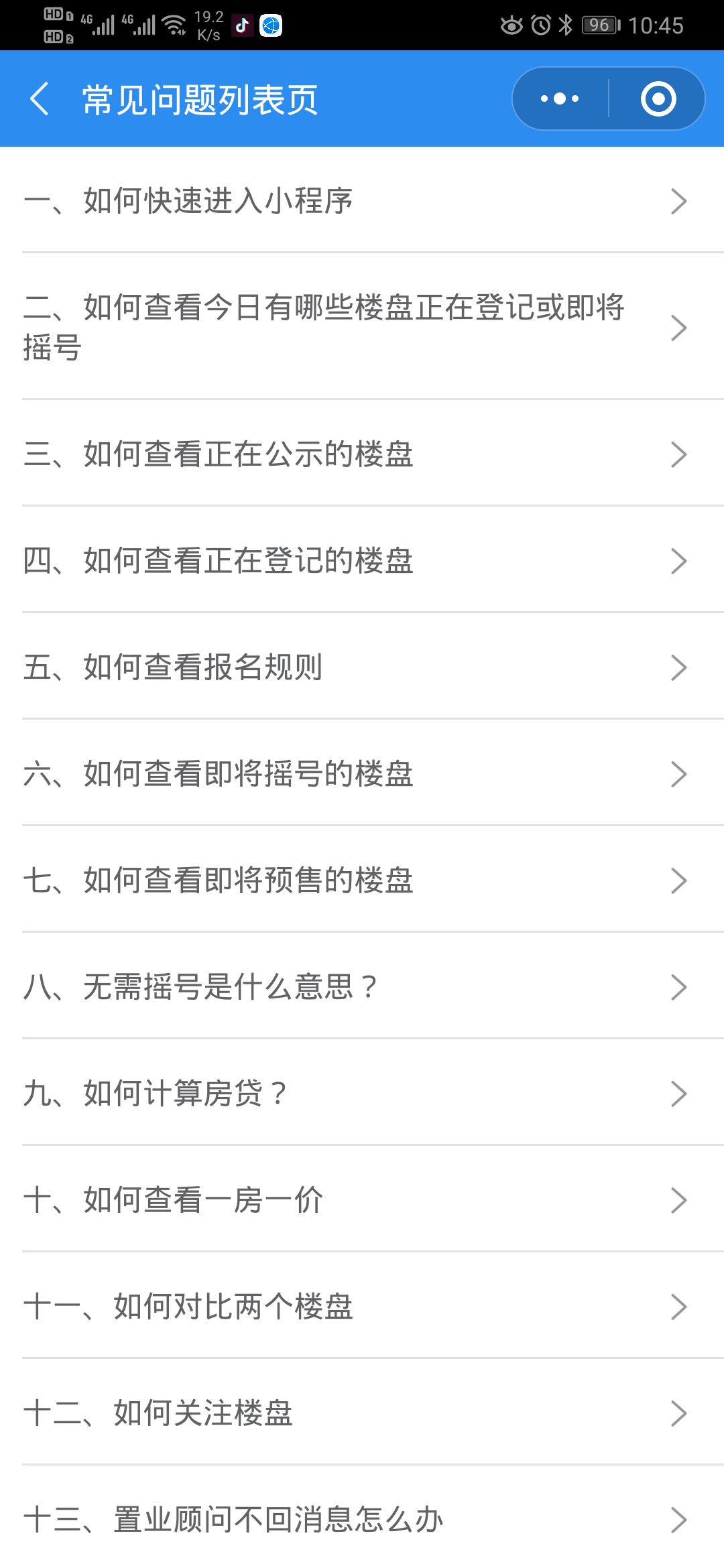Select 如何查看一房一价 row
The image size is (724, 1568).
coord(362,1199)
